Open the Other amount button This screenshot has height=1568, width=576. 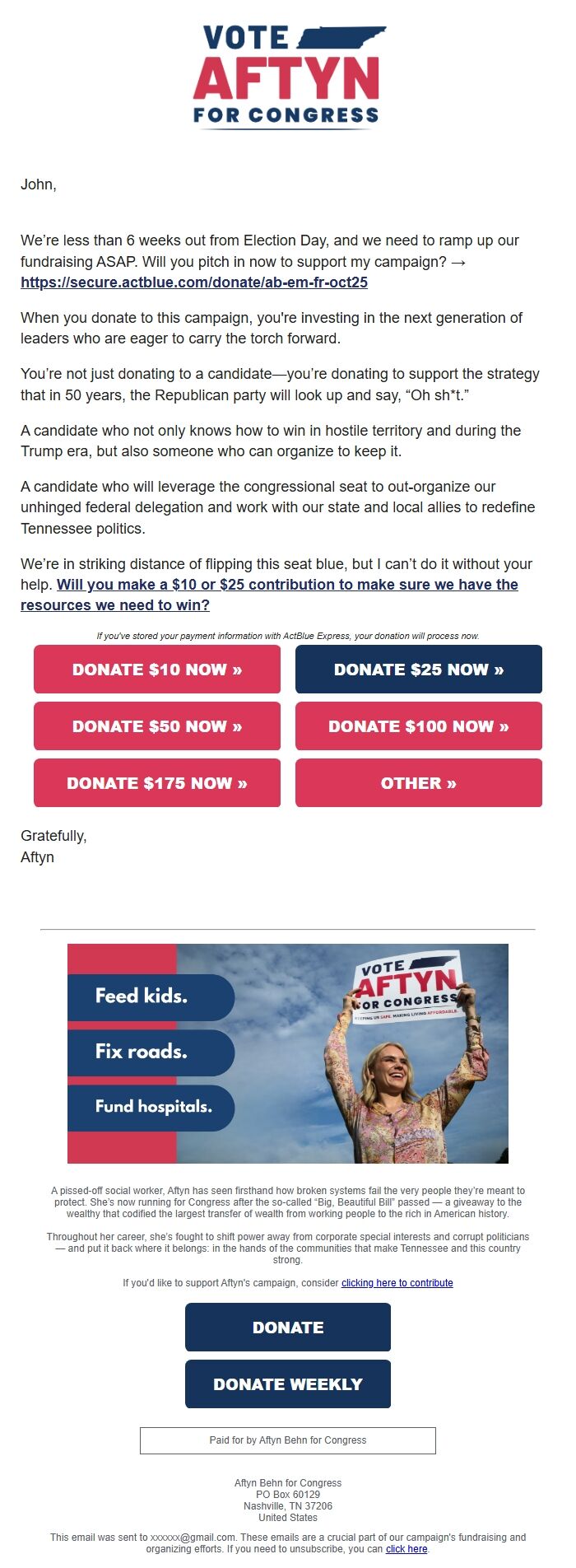[x=418, y=783]
